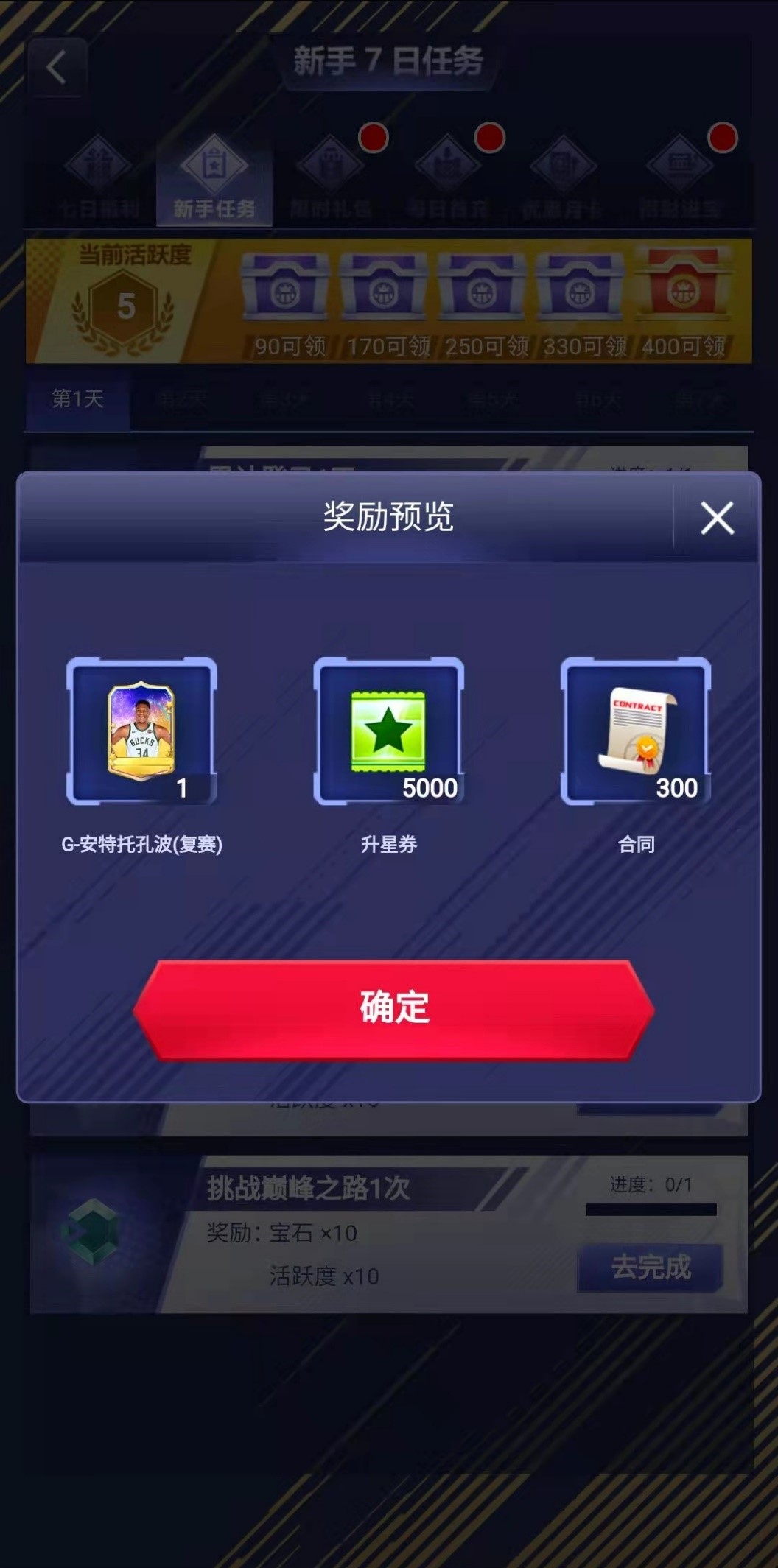
Task: Confirm with the red 确定 button
Action: (393, 1009)
